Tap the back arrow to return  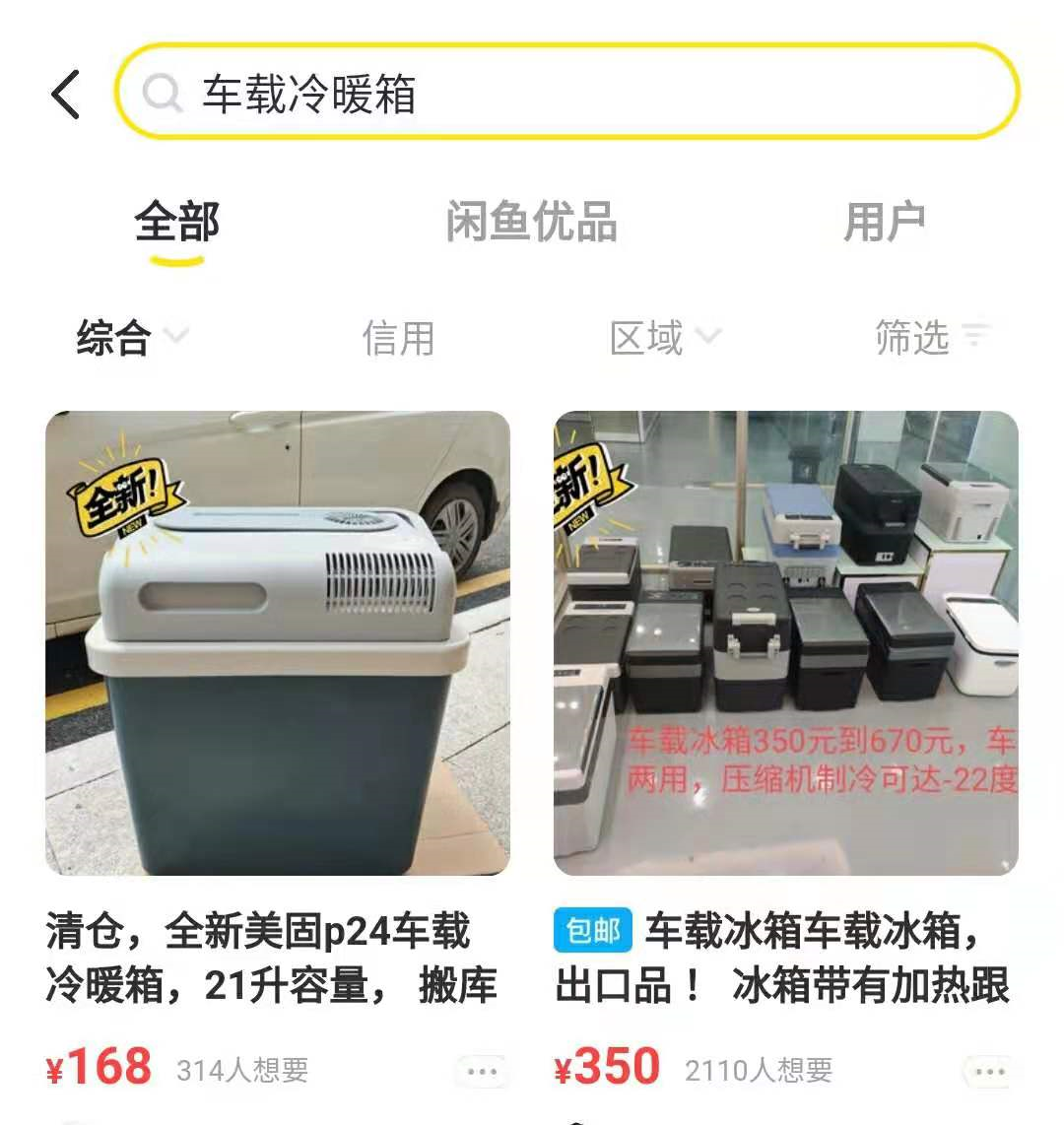(63, 94)
